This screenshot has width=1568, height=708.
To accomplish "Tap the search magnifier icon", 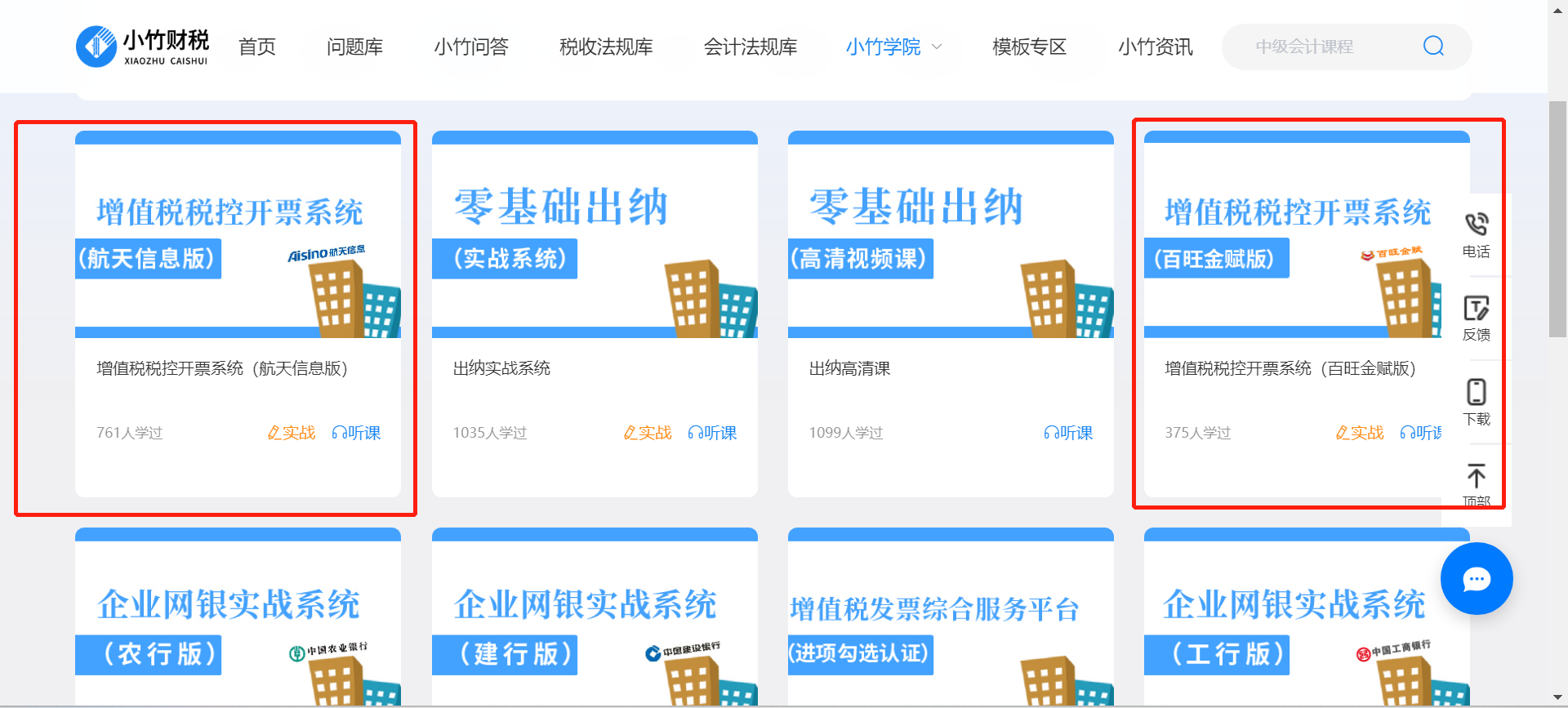I will (1433, 46).
